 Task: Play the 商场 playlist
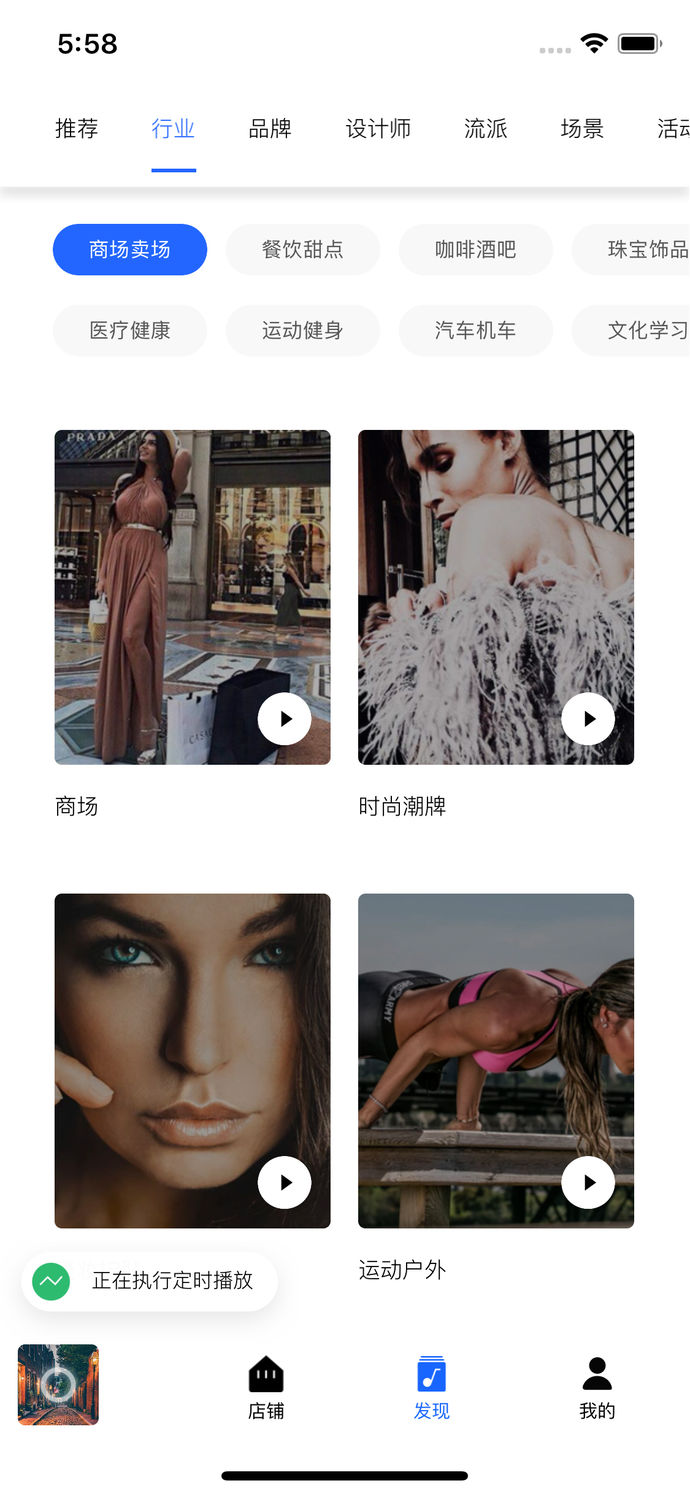point(284,718)
